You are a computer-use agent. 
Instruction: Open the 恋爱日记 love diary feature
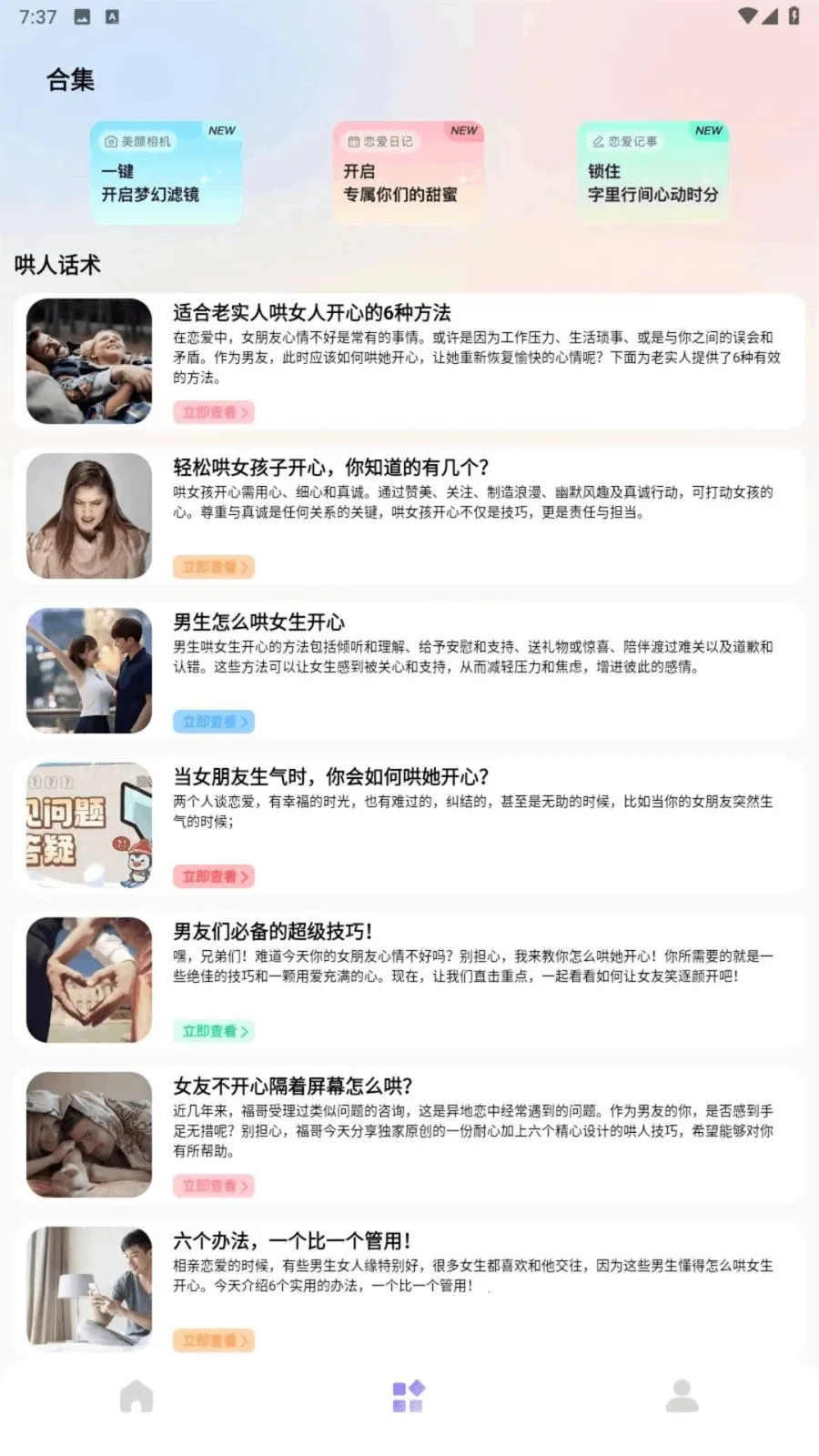click(x=409, y=173)
